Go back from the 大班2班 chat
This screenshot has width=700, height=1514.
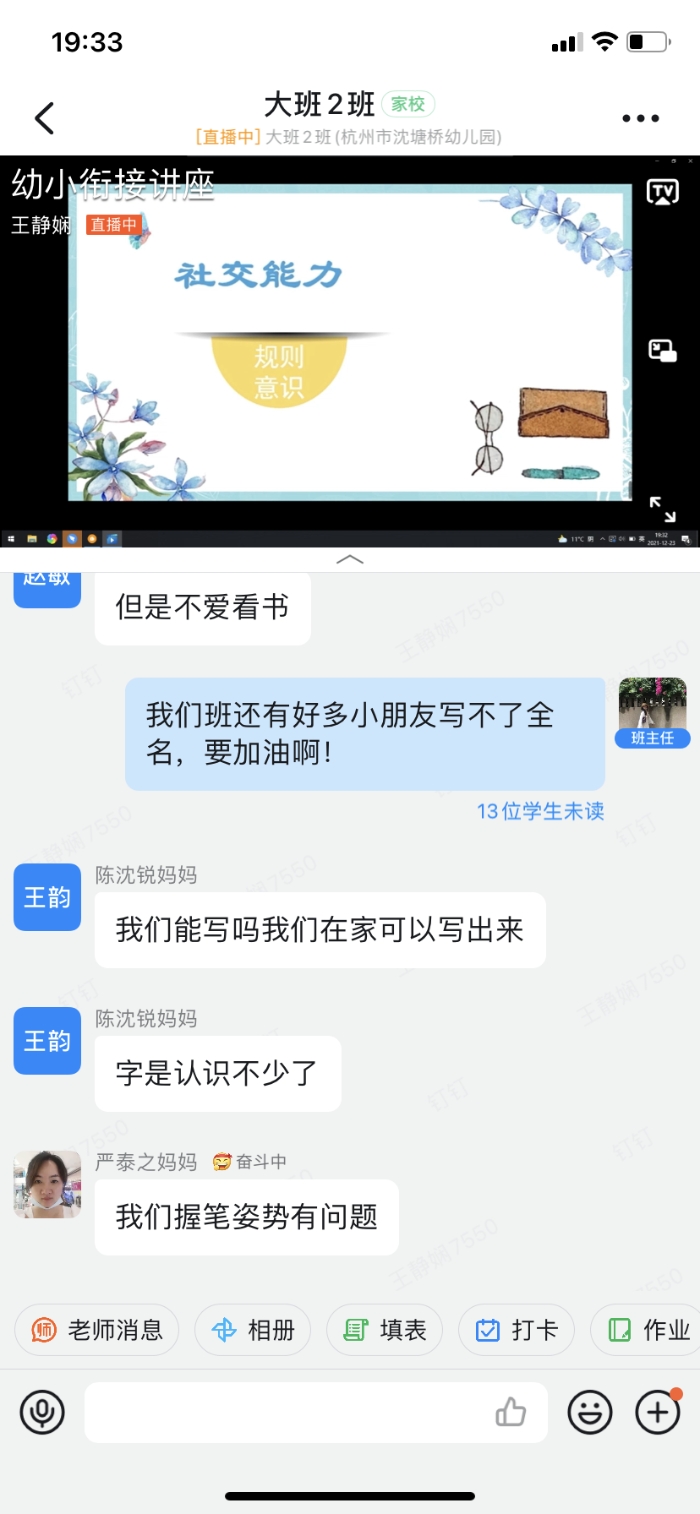coord(44,118)
